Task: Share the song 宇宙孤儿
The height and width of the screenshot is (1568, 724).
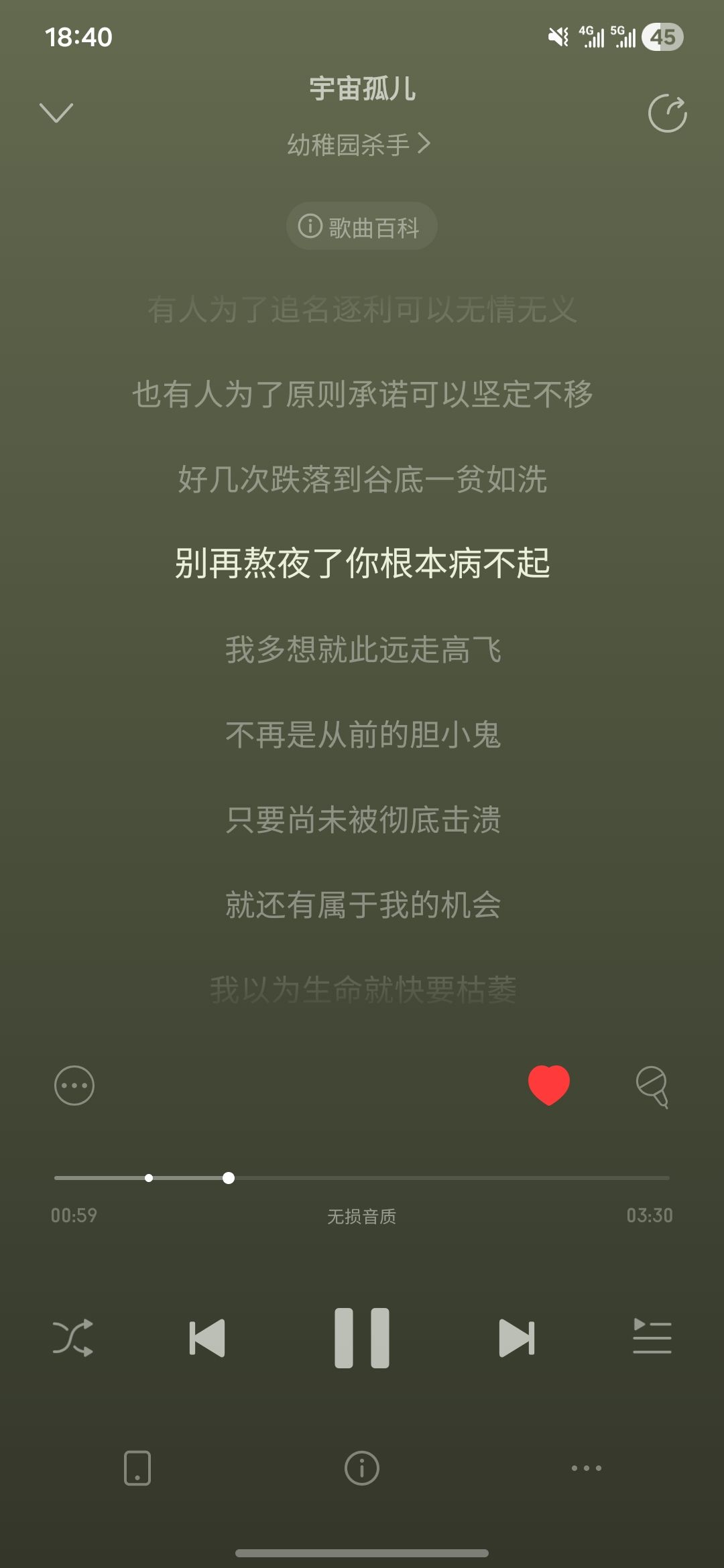Action: 667,113
